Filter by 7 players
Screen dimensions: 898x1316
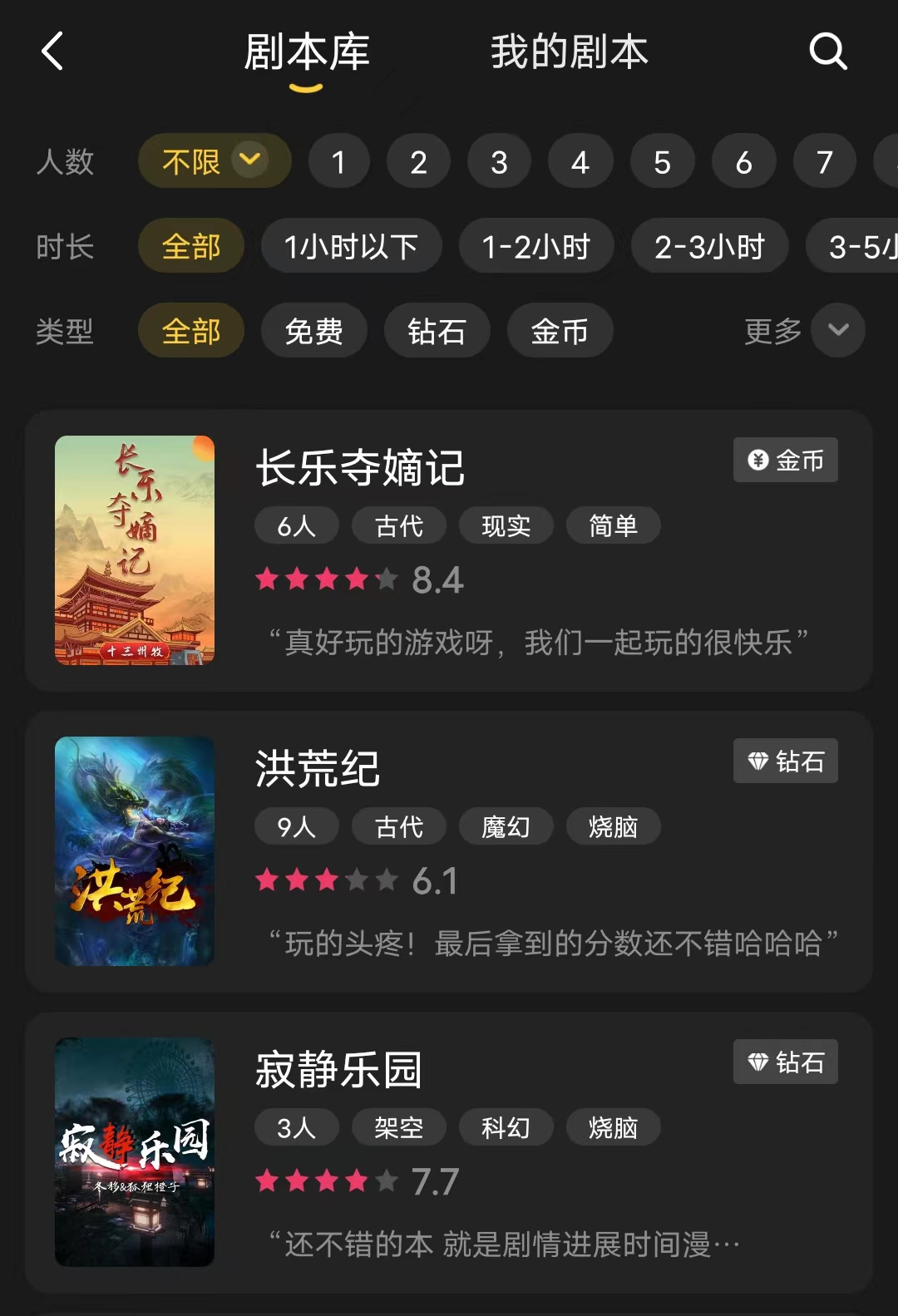(824, 161)
